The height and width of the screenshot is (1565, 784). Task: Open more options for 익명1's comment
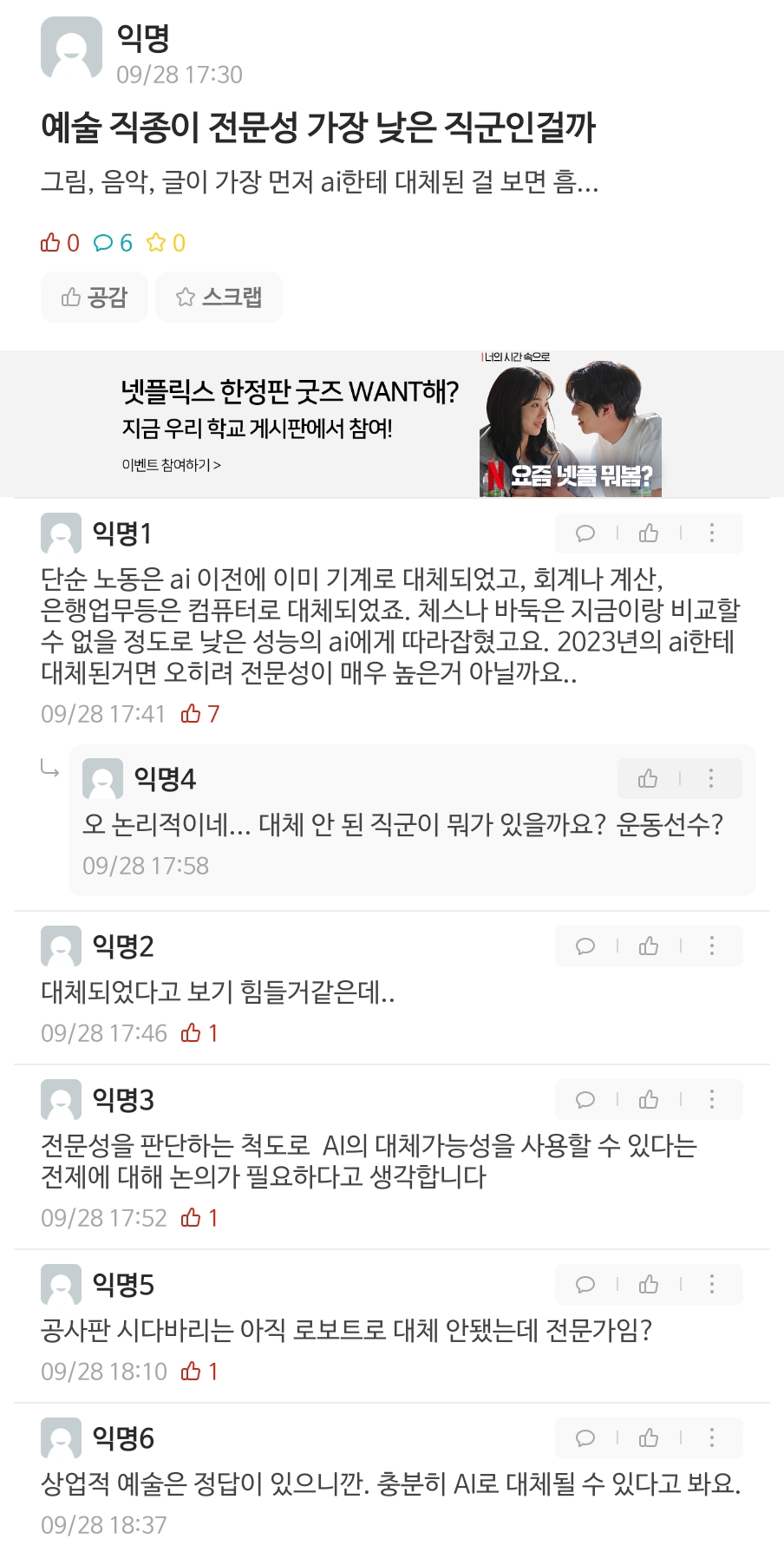(712, 534)
